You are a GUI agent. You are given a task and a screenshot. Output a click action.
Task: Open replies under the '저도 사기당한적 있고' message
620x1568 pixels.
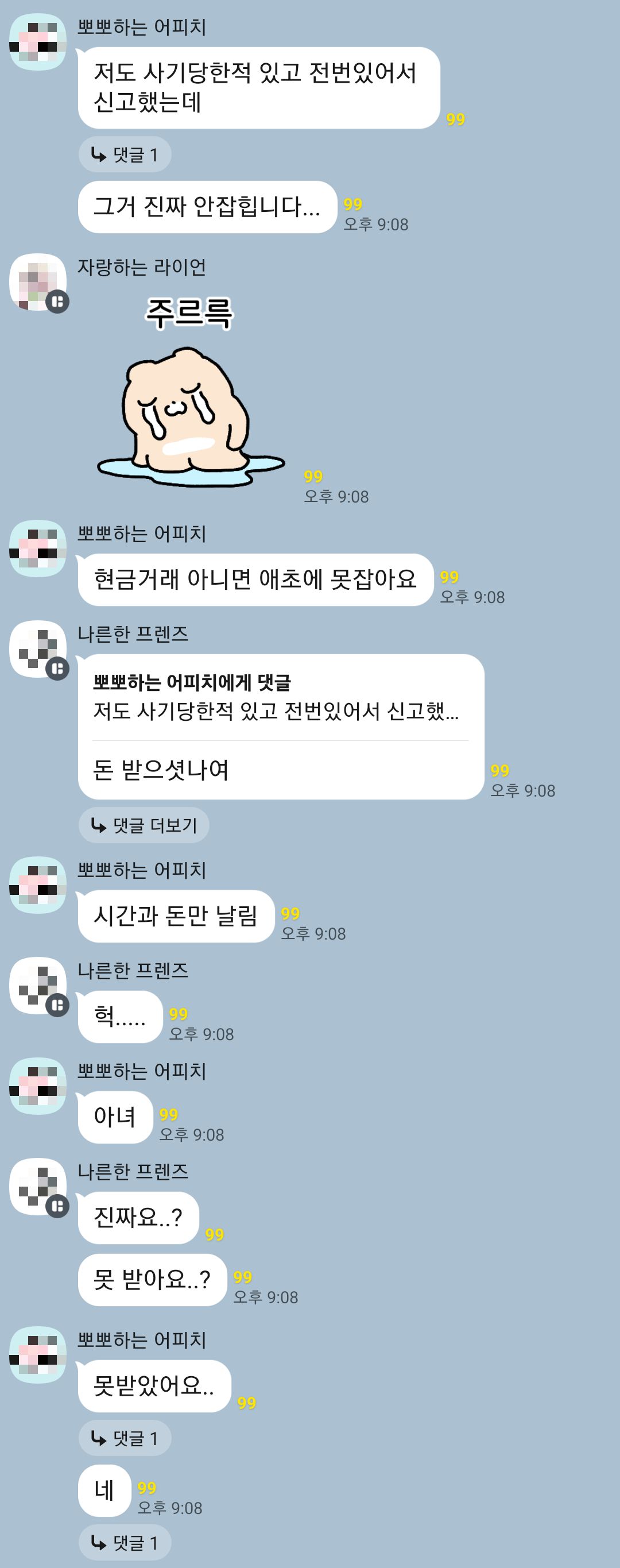click(x=125, y=155)
